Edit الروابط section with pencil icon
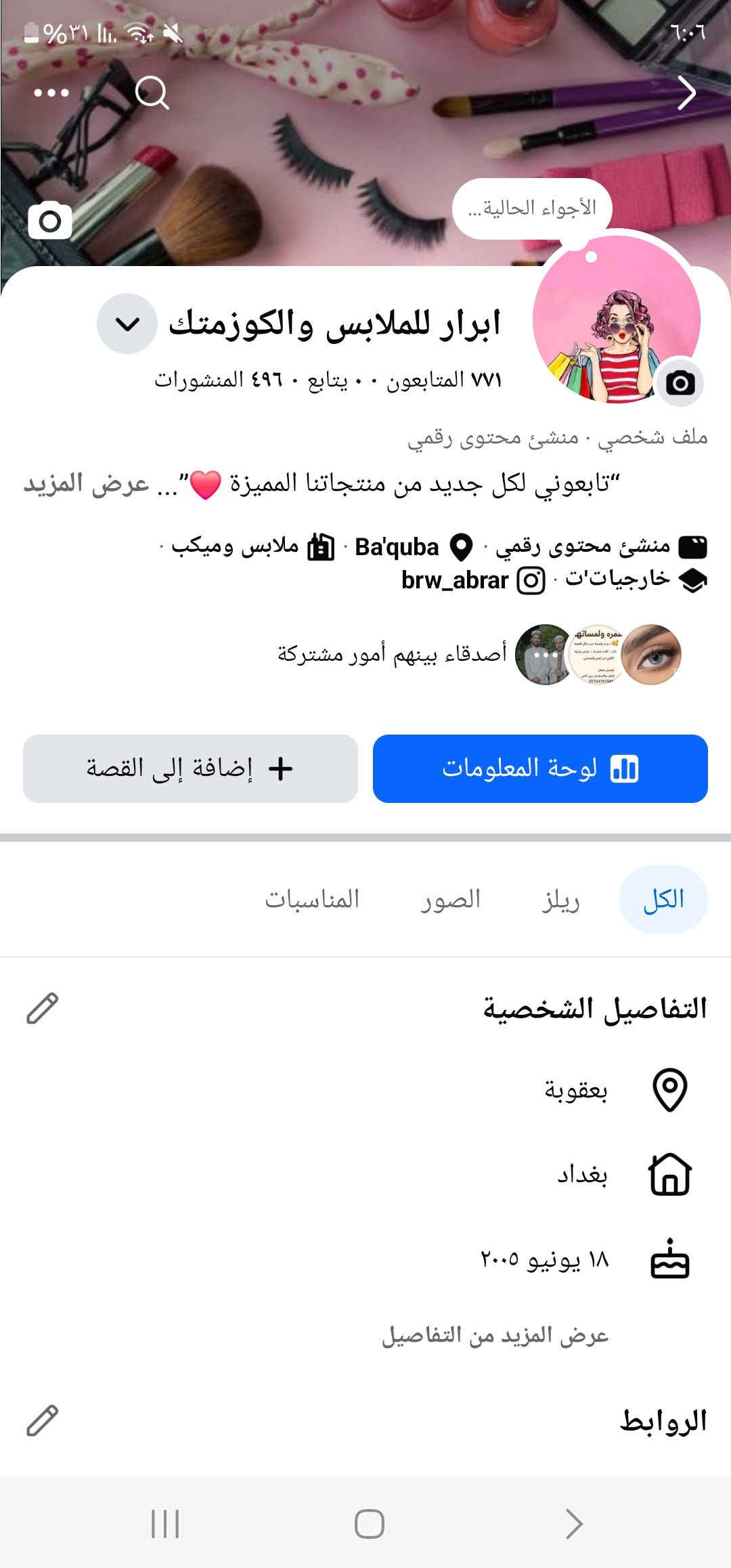The width and height of the screenshot is (731, 1568). [x=43, y=1420]
